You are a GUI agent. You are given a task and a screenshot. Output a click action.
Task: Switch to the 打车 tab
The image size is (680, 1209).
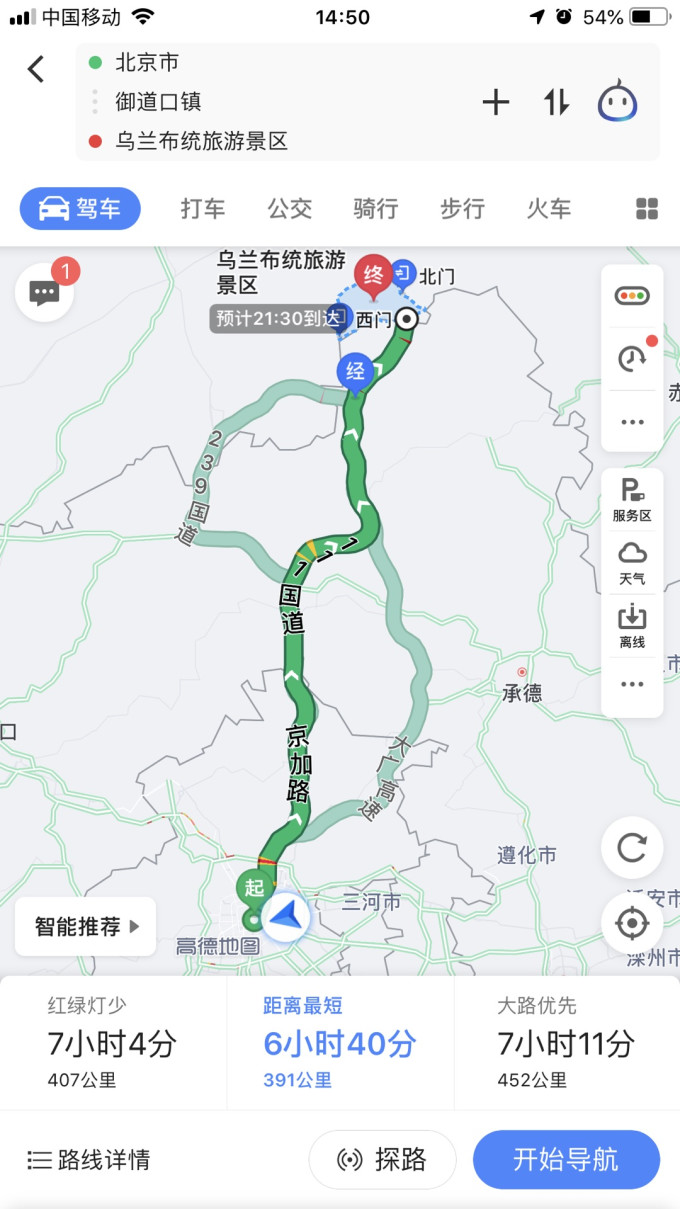[x=203, y=208]
